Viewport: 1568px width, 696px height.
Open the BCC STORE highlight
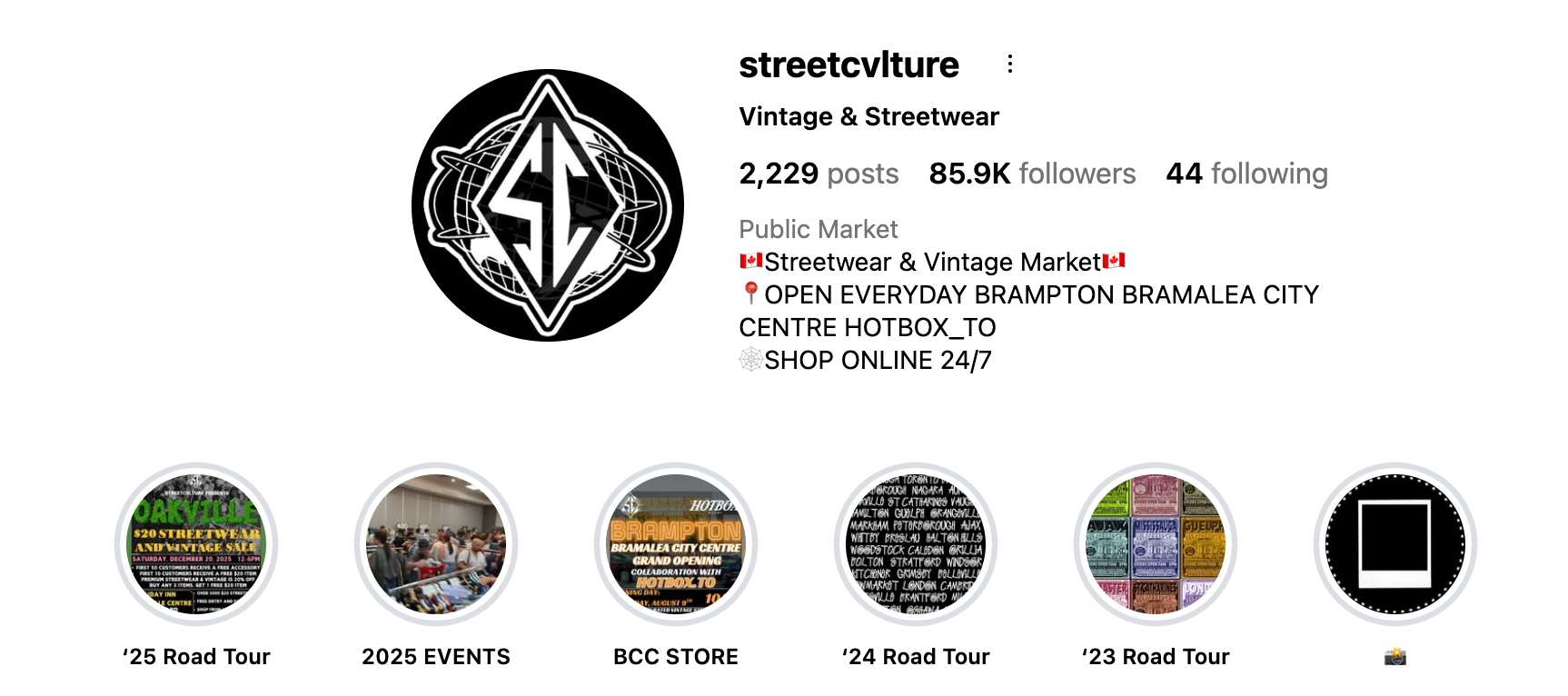(x=676, y=544)
